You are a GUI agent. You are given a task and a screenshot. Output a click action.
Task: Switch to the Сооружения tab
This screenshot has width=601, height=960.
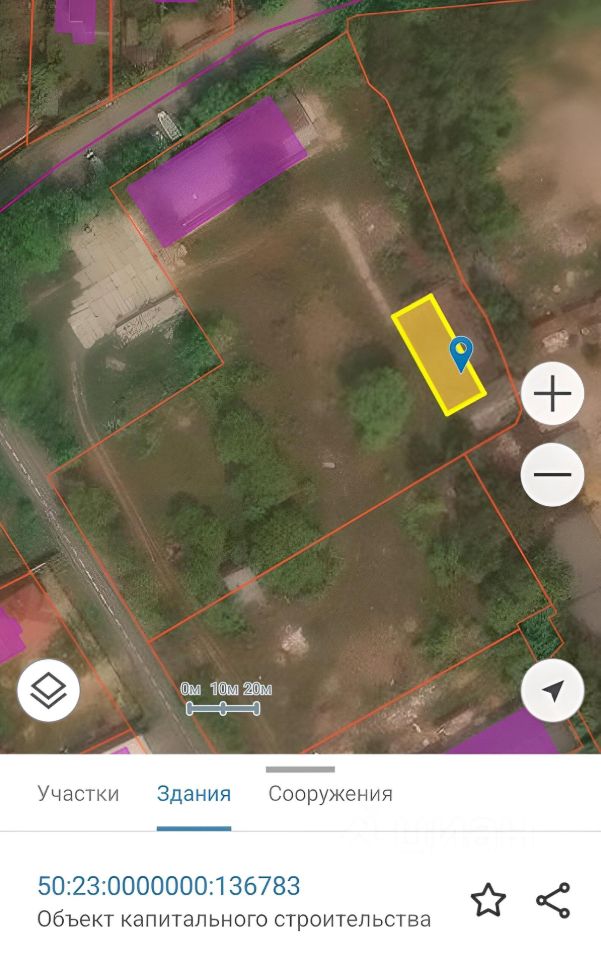(330, 794)
